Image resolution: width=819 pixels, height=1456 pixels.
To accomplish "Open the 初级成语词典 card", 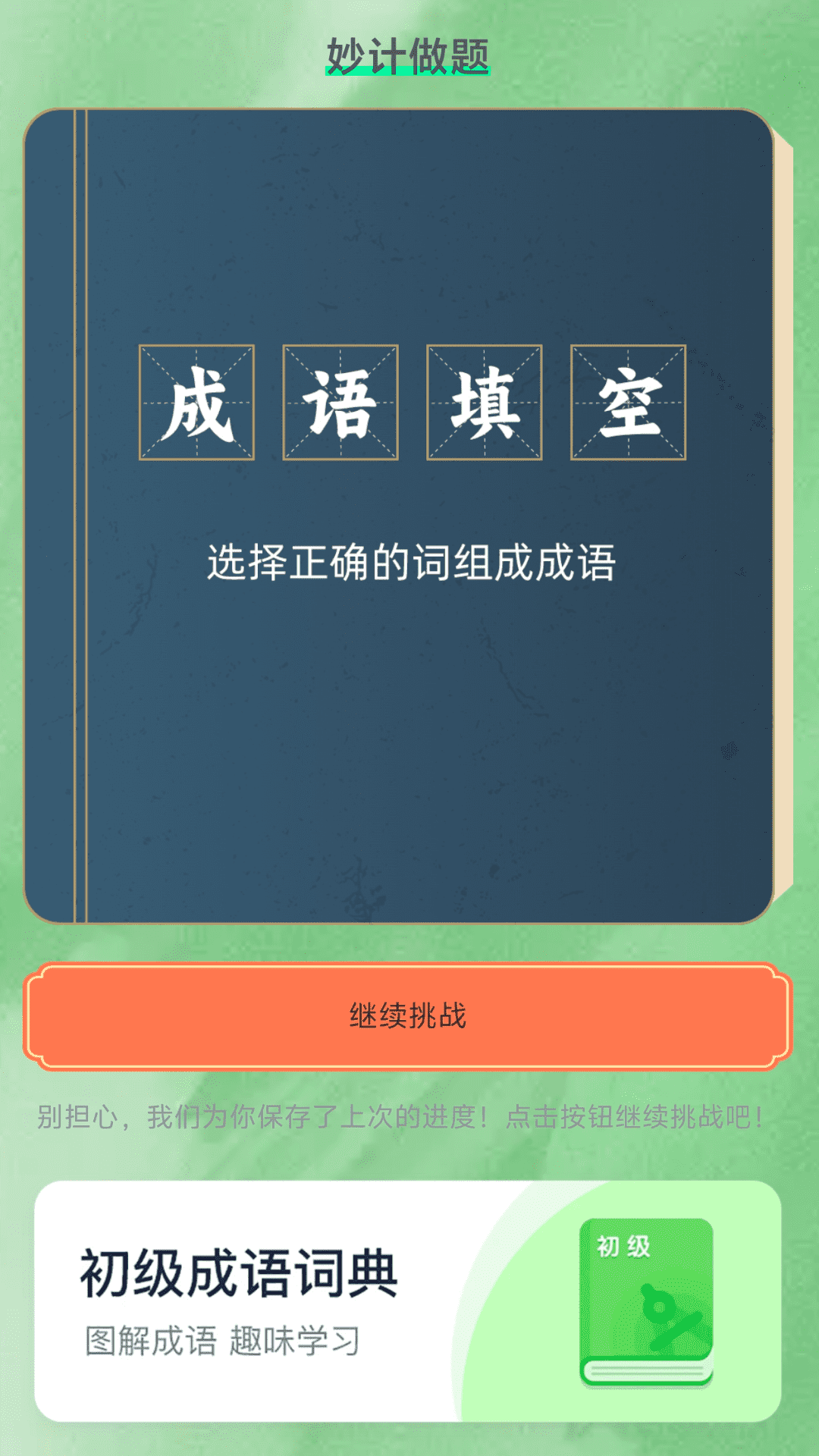I will pyautogui.click(x=408, y=1301).
